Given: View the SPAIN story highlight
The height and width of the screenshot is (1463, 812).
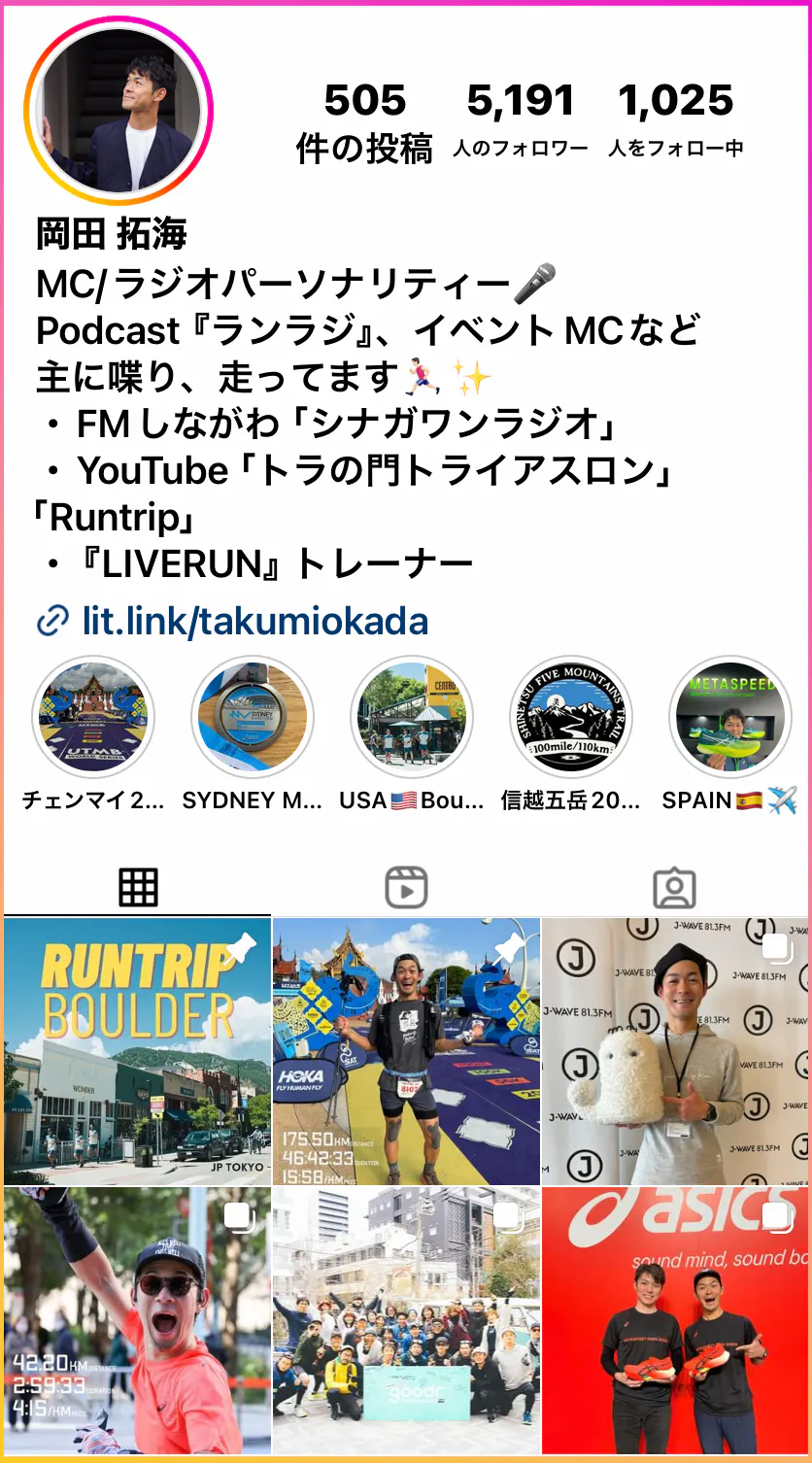Looking at the screenshot, I should pyautogui.click(x=730, y=717).
